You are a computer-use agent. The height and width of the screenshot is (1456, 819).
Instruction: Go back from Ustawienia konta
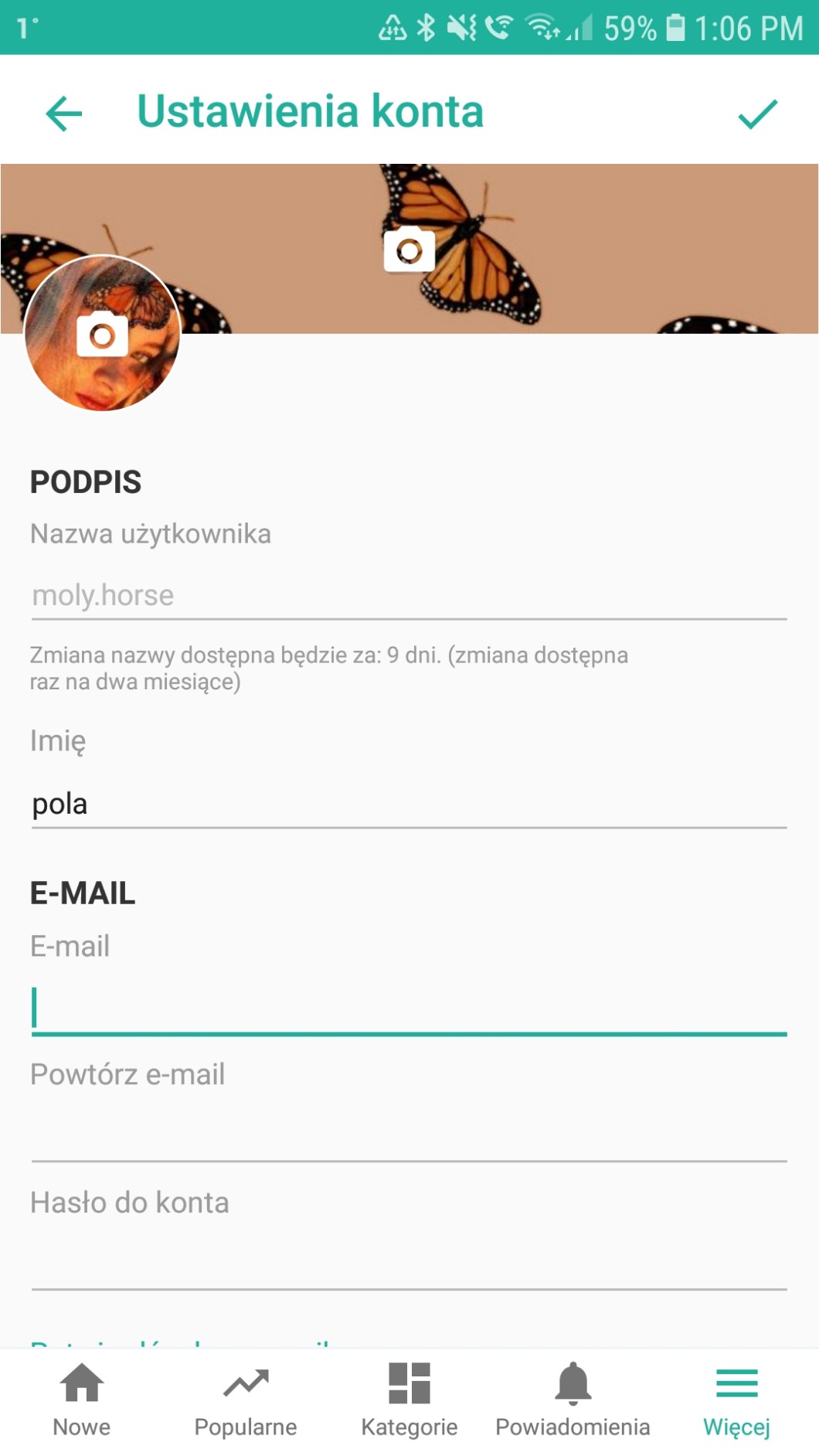(64, 114)
